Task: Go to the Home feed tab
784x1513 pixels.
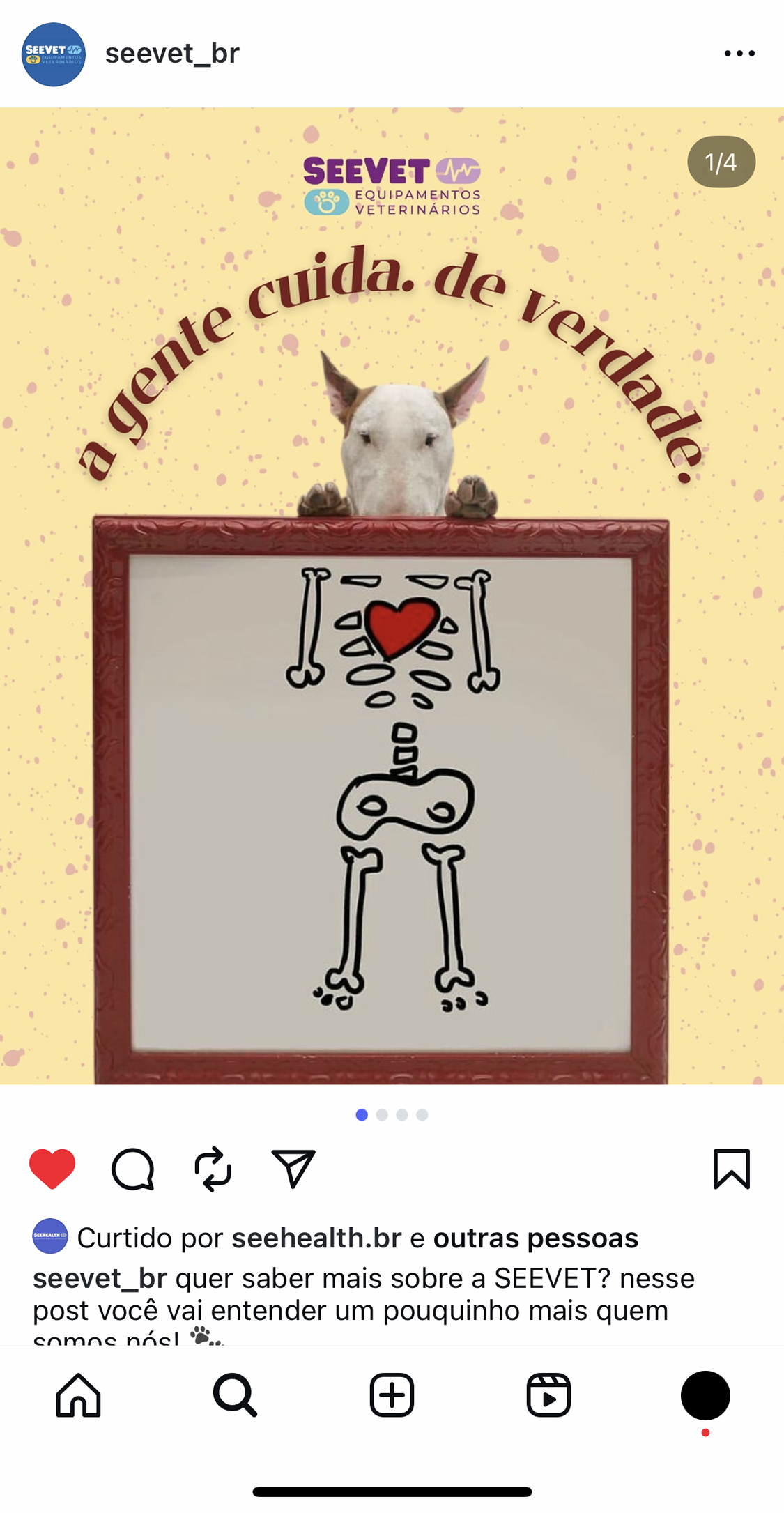Action: pyautogui.click(x=79, y=1395)
